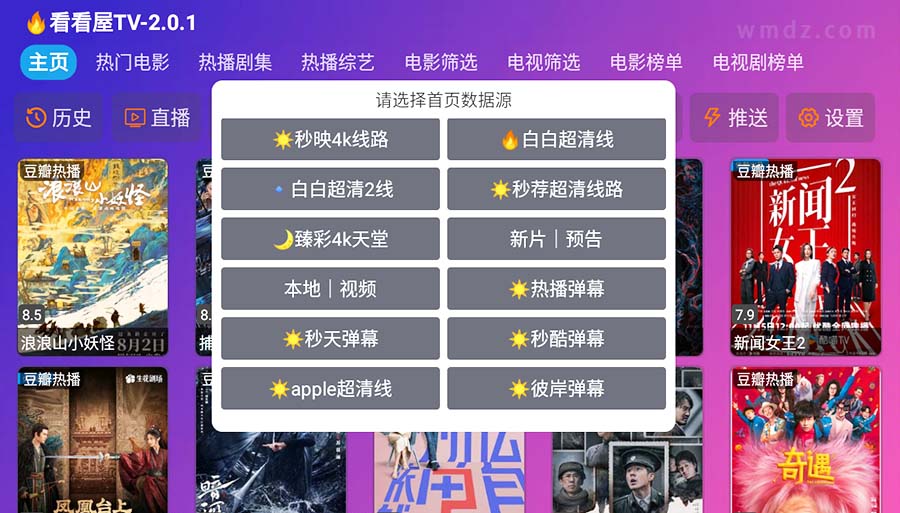Choose 白白超清线 as data source
The width and height of the screenshot is (900, 513).
pyautogui.click(x=556, y=139)
